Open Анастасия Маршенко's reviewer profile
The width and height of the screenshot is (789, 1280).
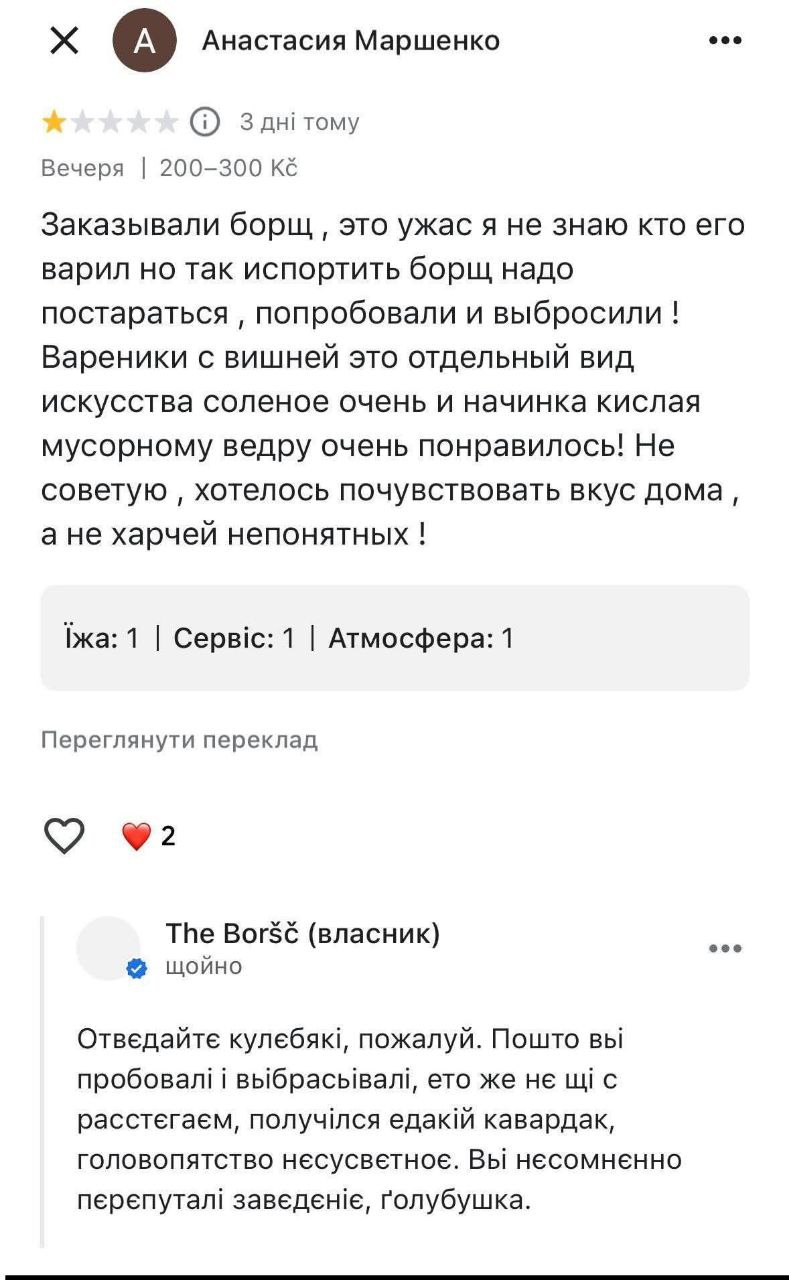(351, 40)
